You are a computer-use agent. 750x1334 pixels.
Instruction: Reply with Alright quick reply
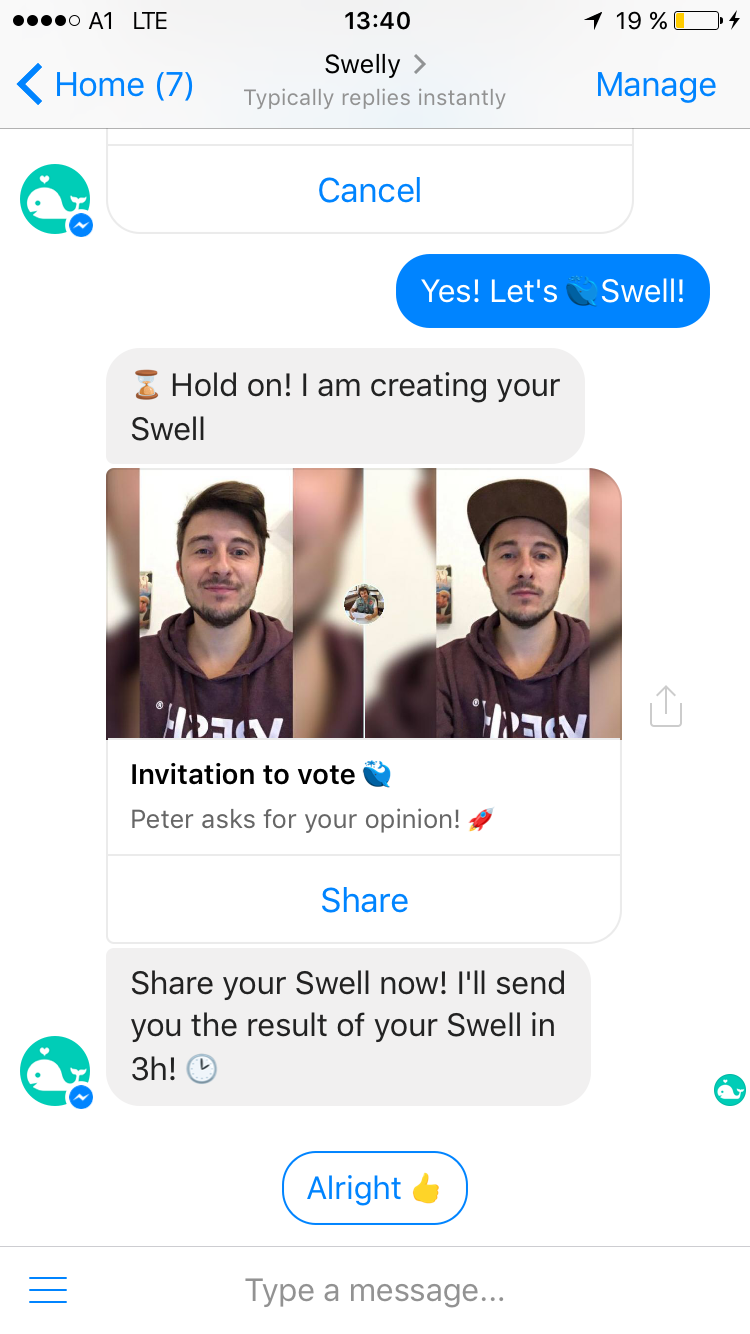(x=374, y=1188)
